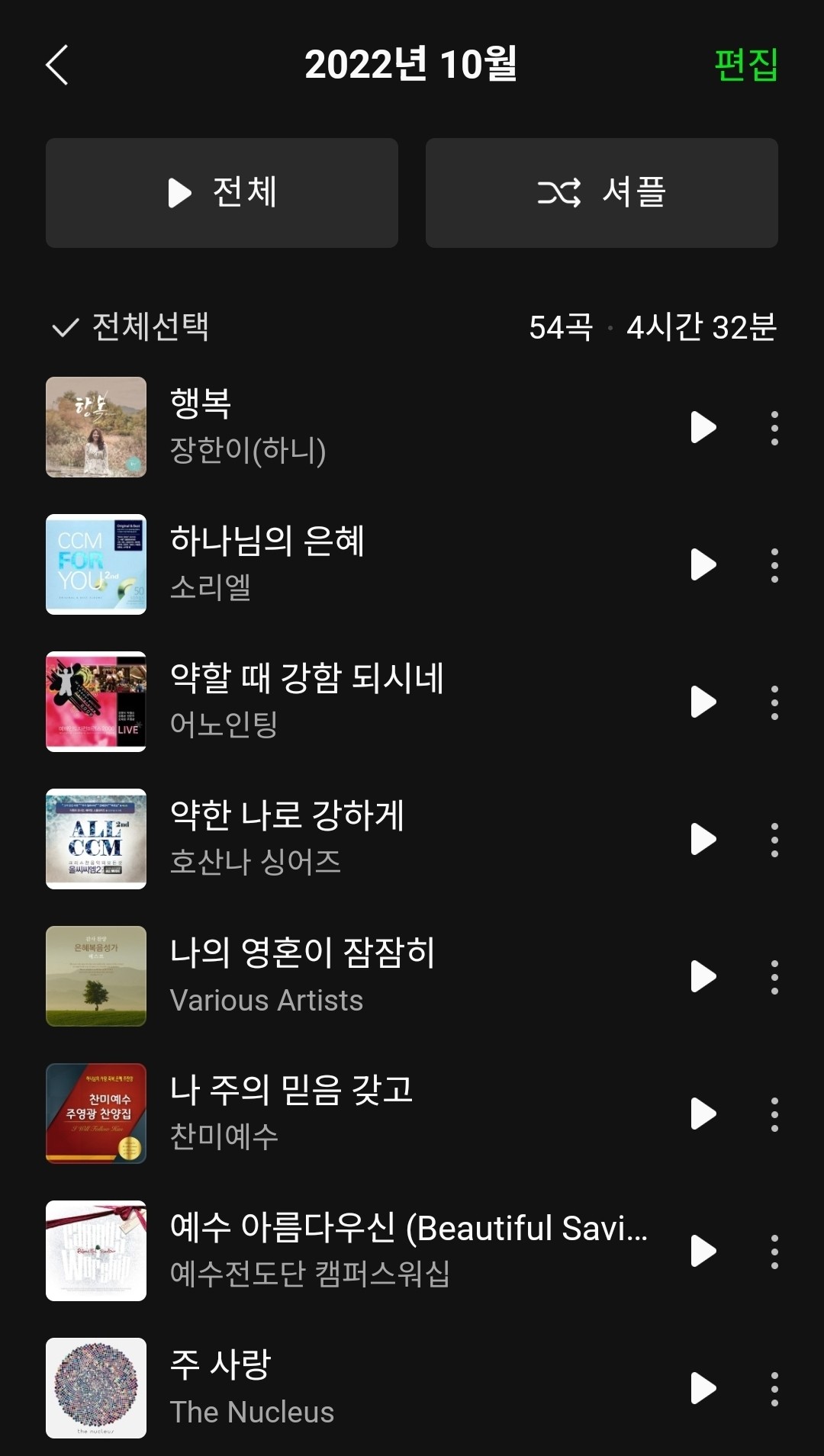Open more options for 주 사랑
Viewport: 824px width, 1456px height.
774,1388
